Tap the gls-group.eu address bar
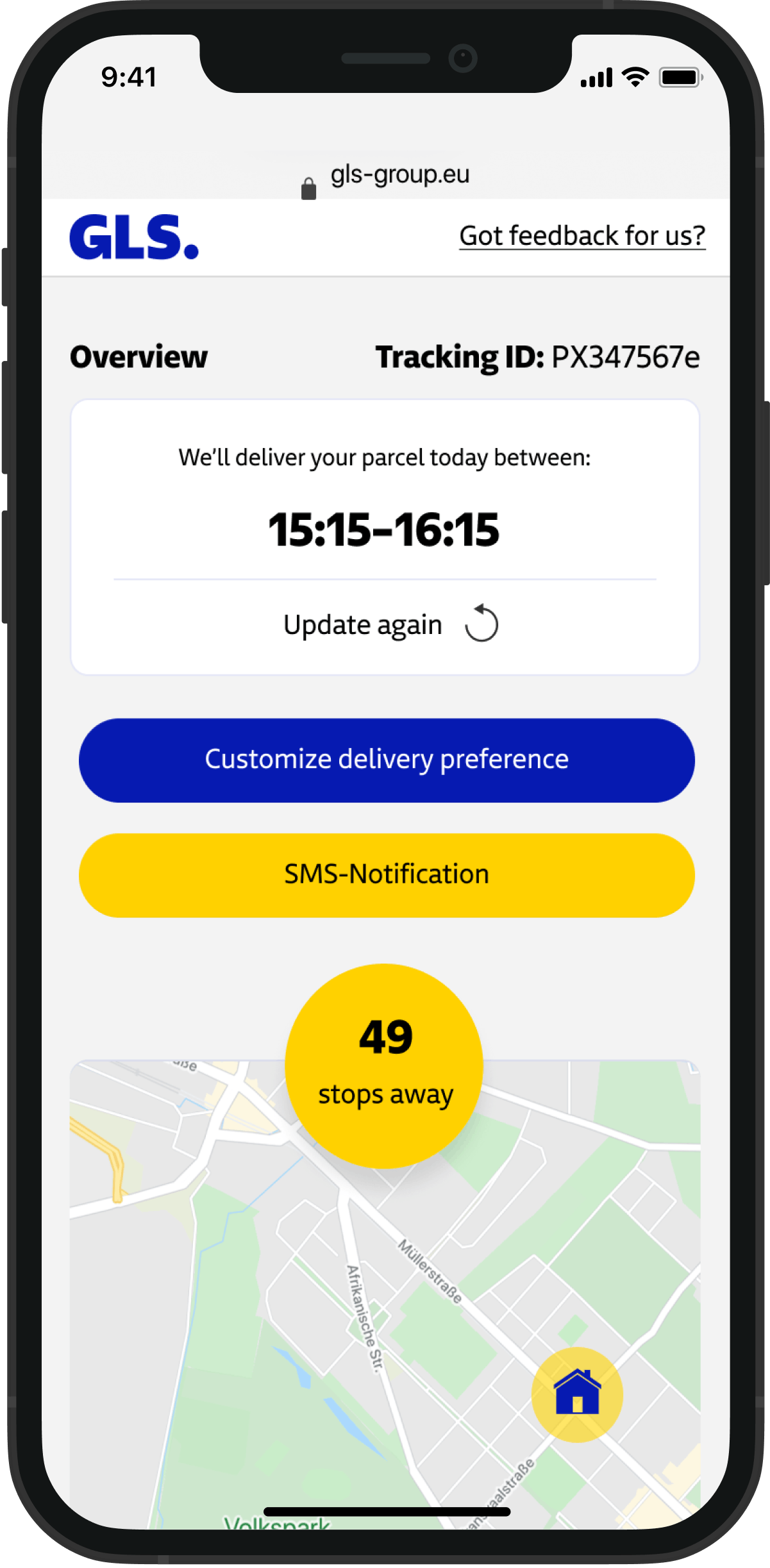The height and width of the screenshot is (1568, 770). pos(387,175)
